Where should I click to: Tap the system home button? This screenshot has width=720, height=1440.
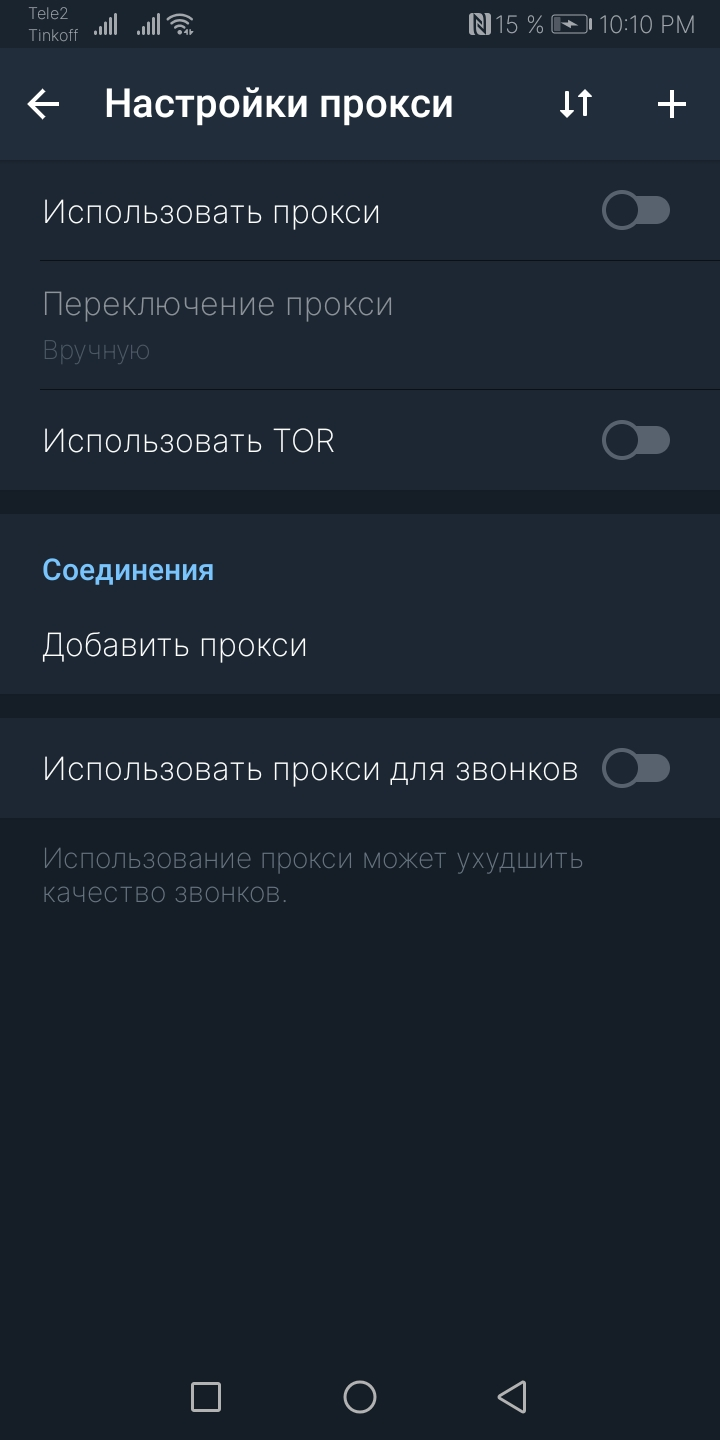coord(360,1397)
